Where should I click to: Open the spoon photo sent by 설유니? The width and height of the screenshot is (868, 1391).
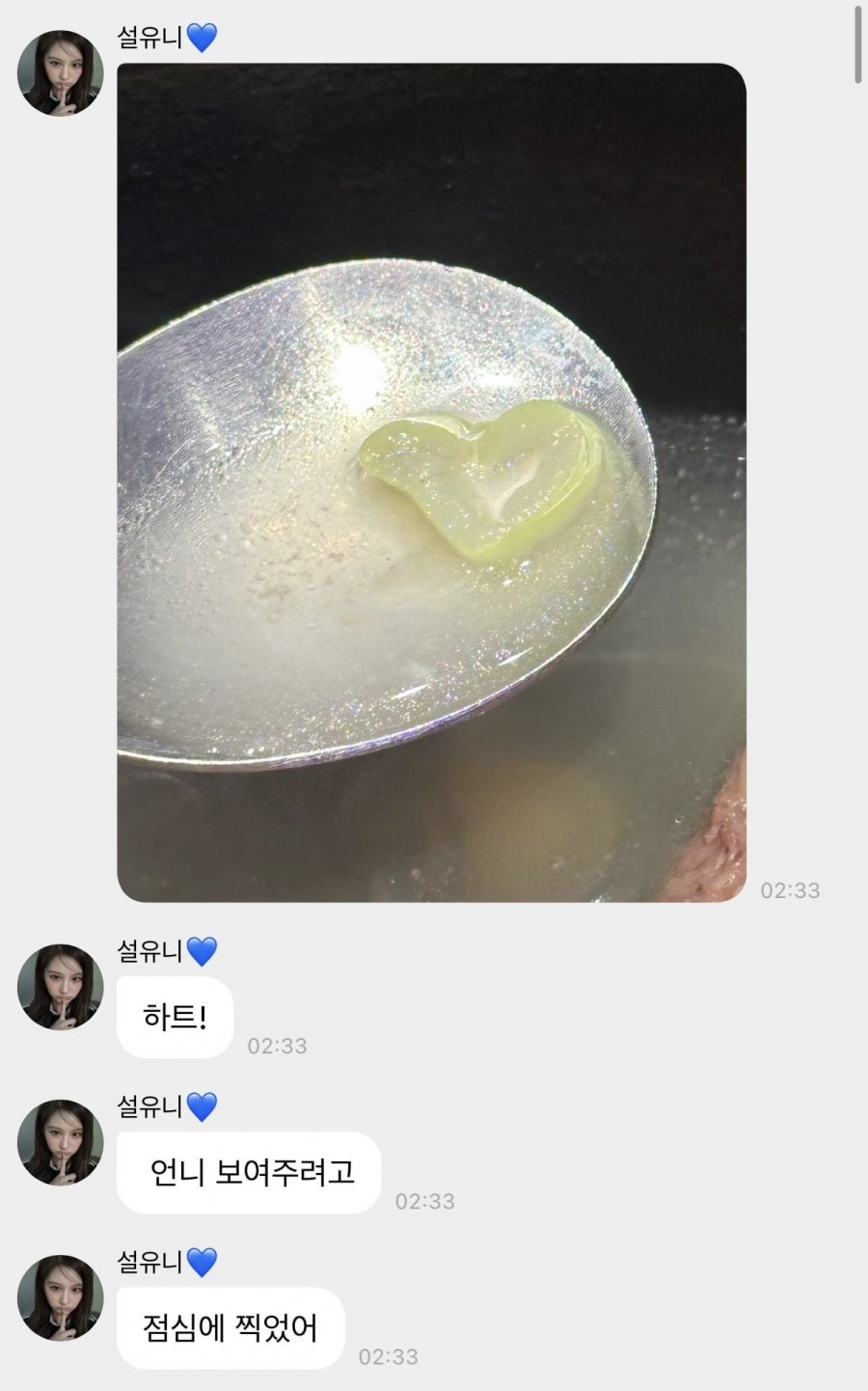[431, 482]
